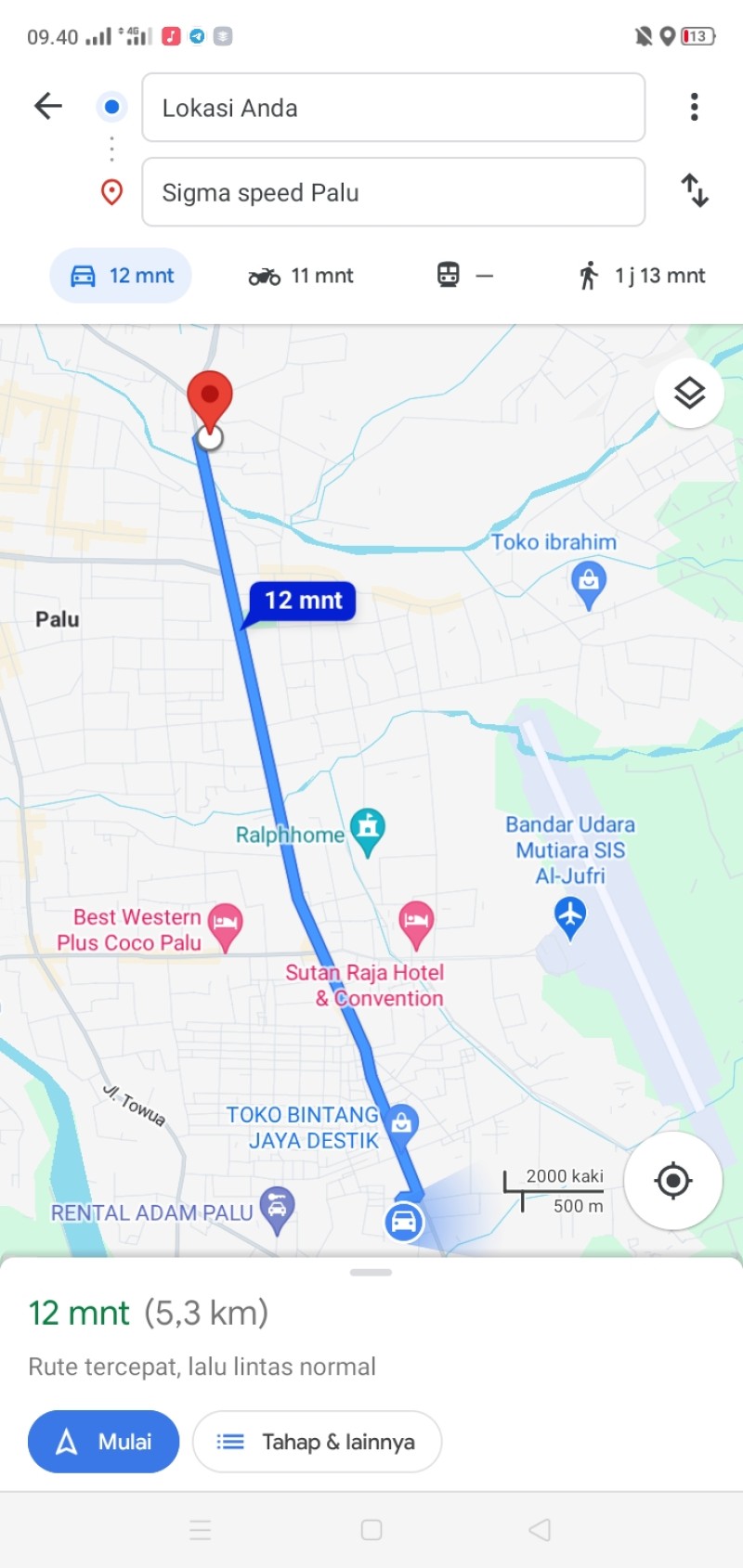Tap the 12 mnt route label on map
This screenshot has width=743, height=1568.
click(x=301, y=602)
